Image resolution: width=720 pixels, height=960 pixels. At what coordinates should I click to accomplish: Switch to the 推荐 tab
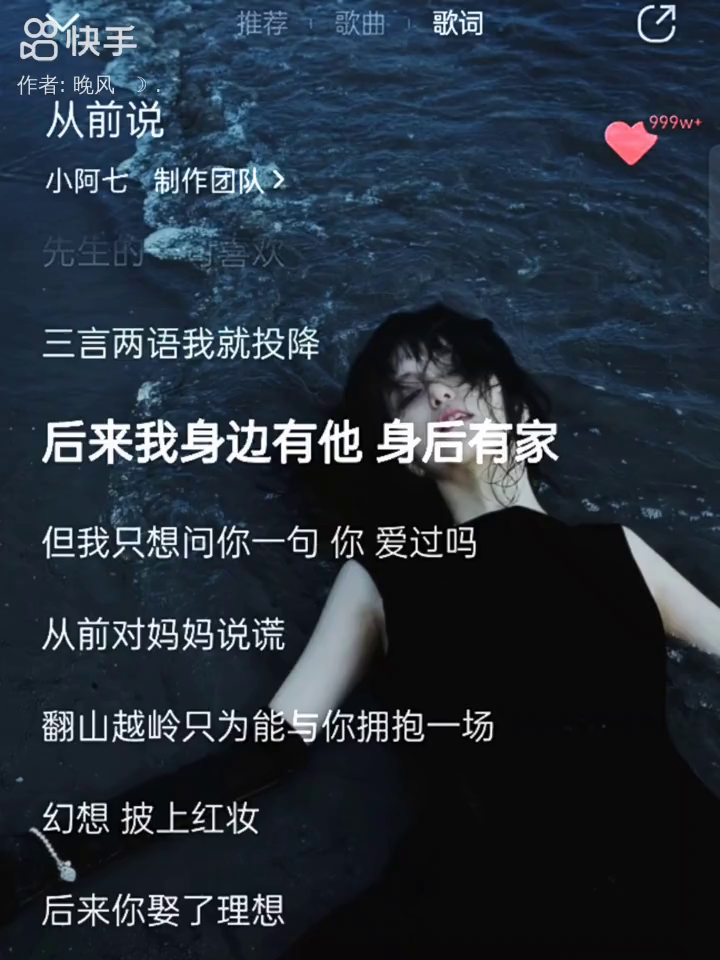(x=262, y=24)
